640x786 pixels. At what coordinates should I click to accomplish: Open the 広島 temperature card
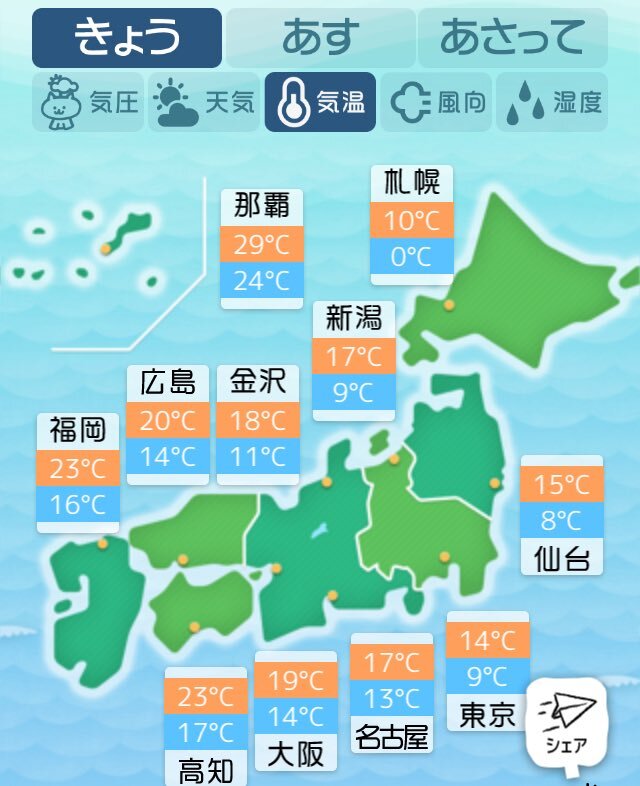coord(168,425)
